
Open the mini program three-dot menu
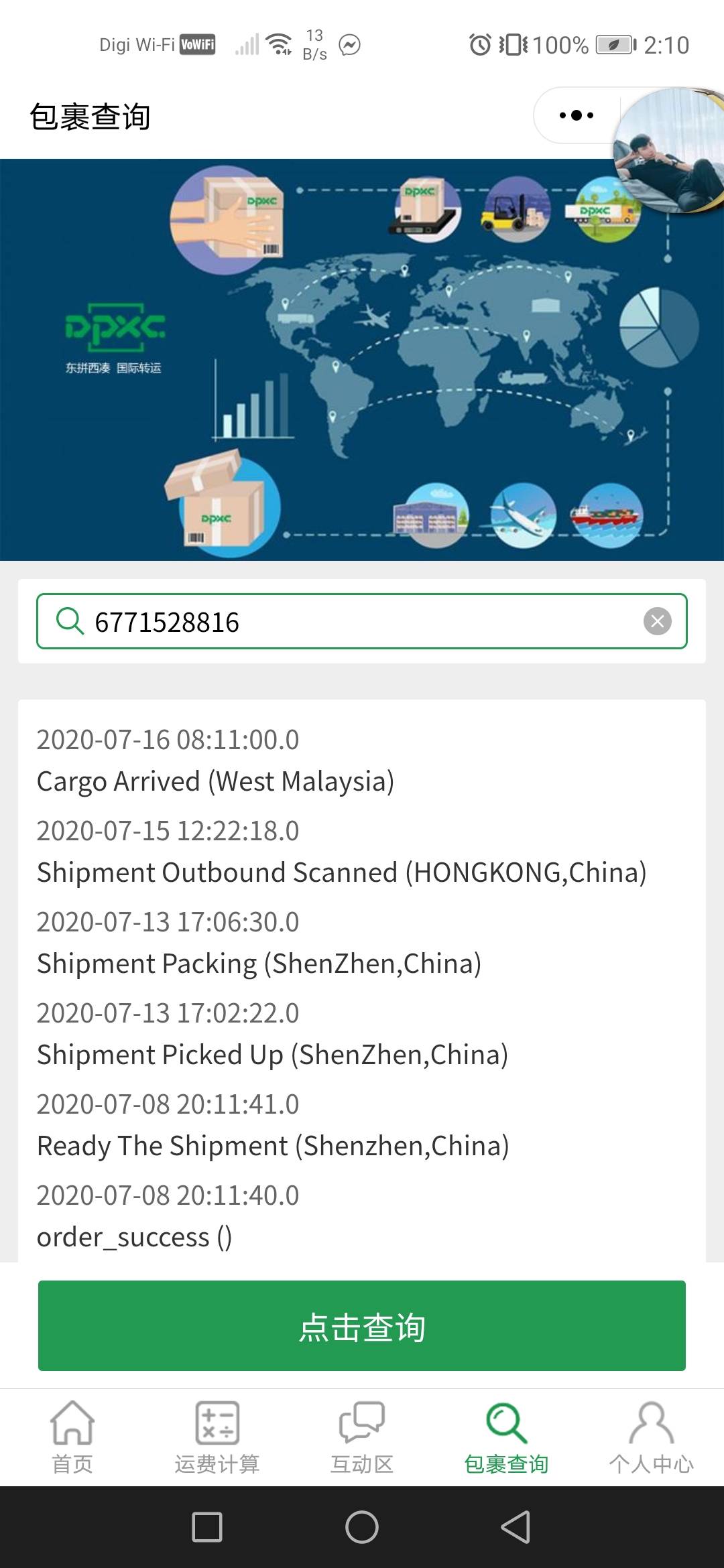(577, 115)
